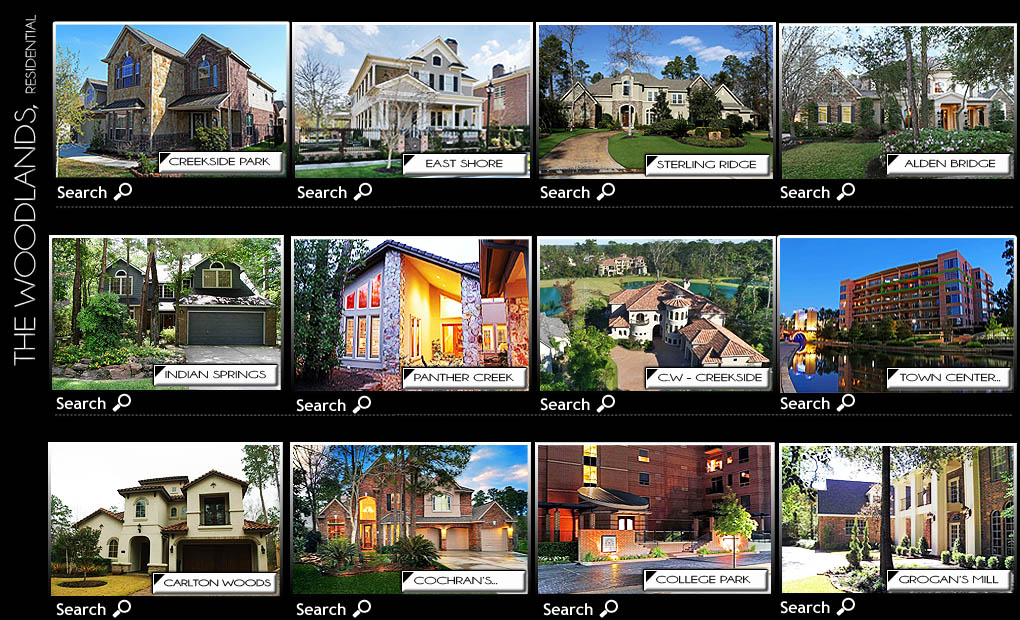View the Grogan's Mill tile
The width and height of the screenshot is (1020, 620).
pos(897,519)
